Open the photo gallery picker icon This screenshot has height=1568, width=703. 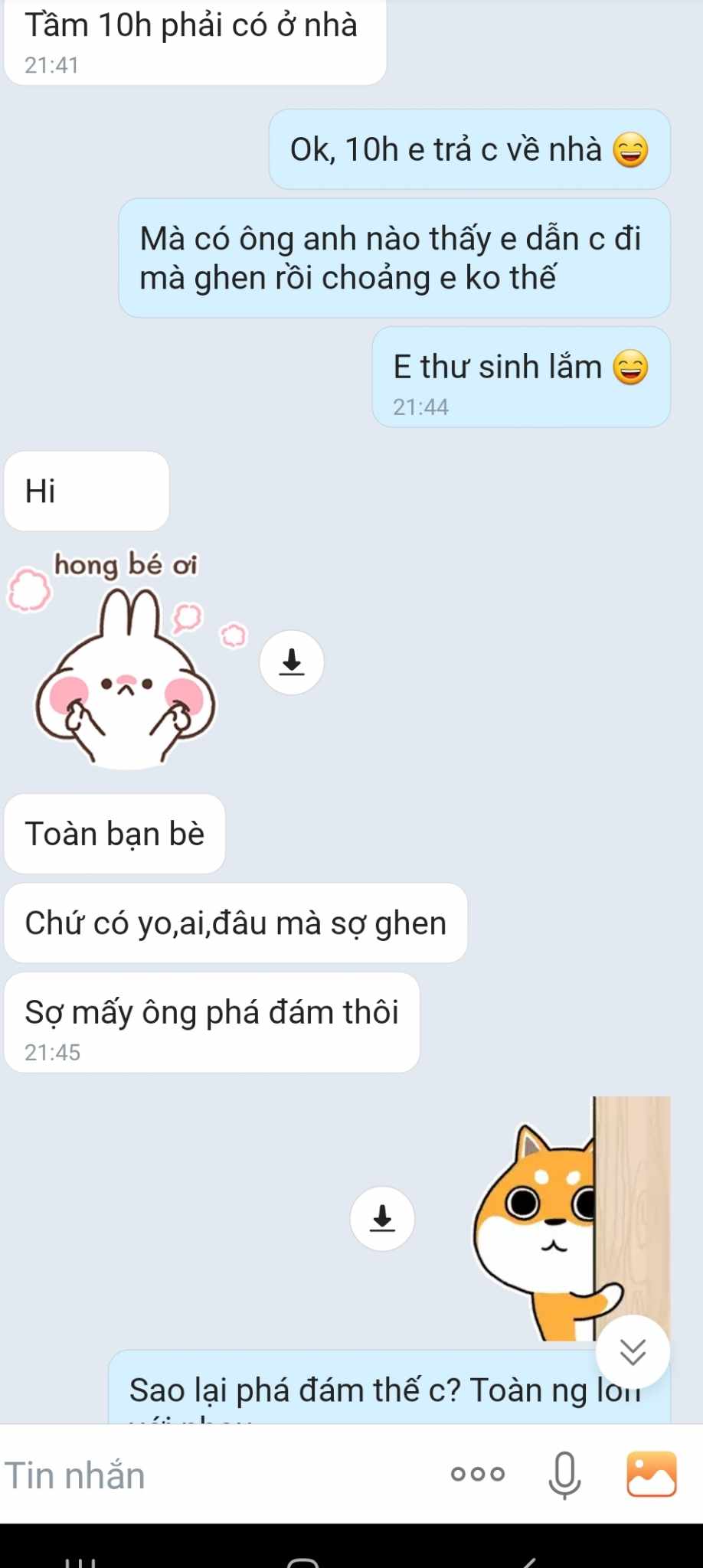(x=651, y=1474)
